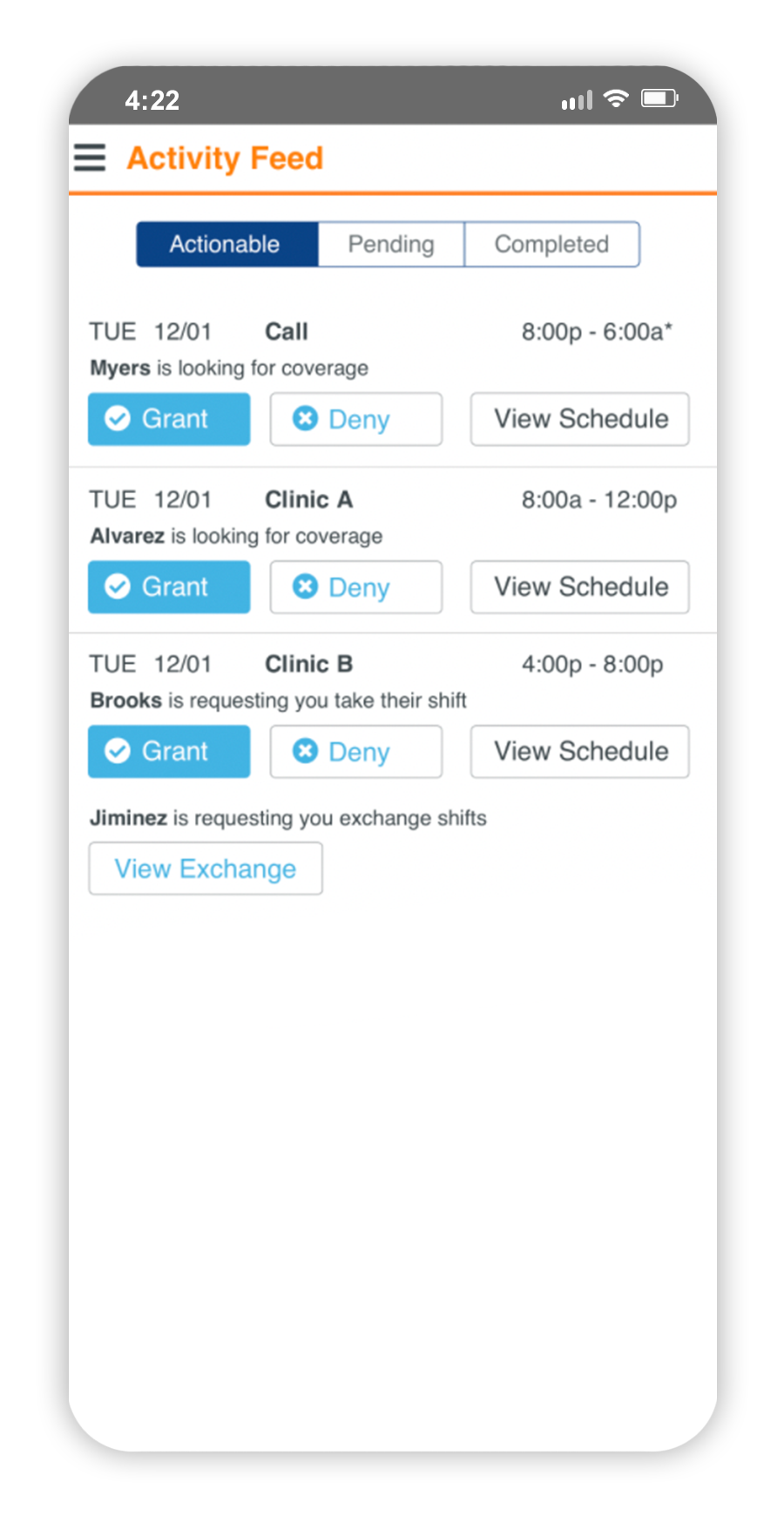Grant Brooks' Clinic B shift request

(168, 751)
